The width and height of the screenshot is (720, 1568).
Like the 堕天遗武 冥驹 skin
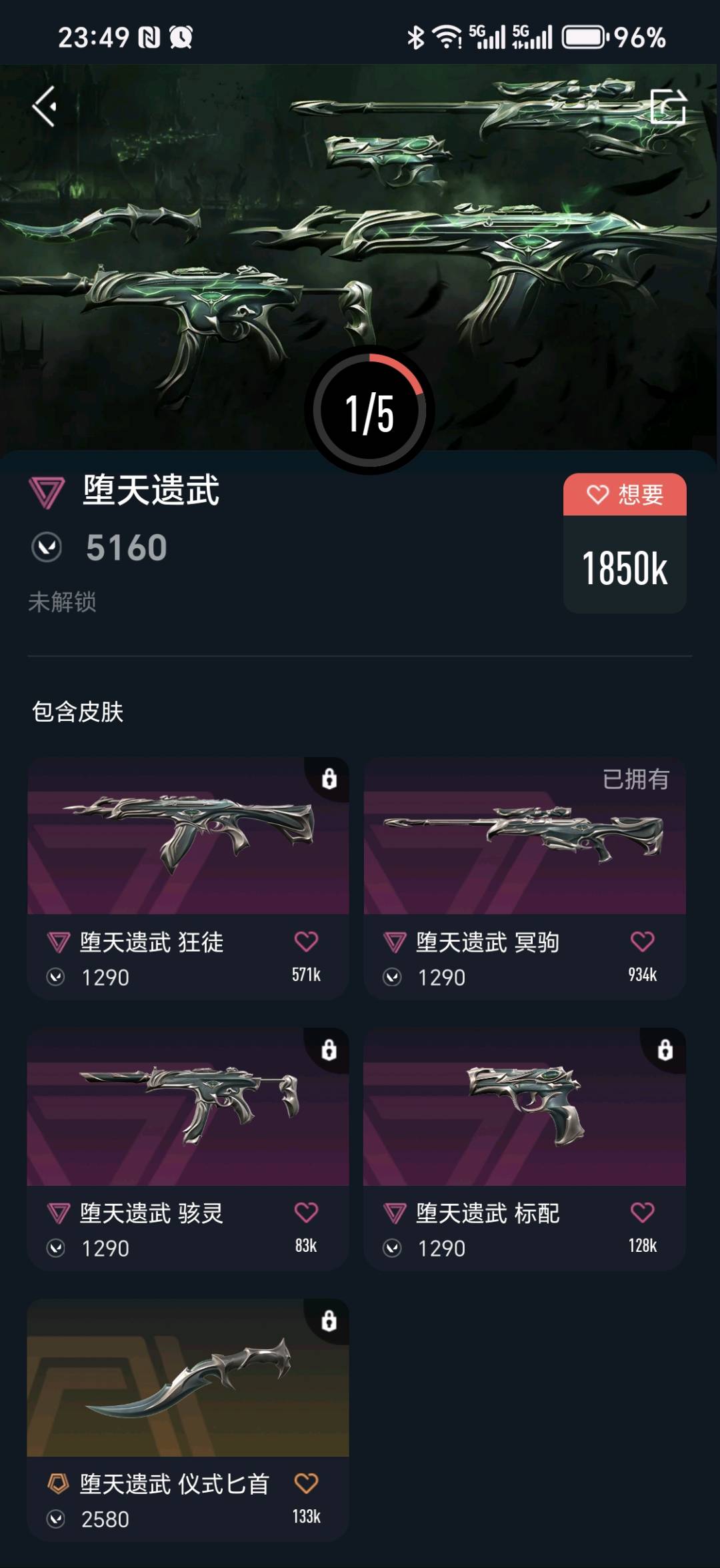(x=642, y=942)
